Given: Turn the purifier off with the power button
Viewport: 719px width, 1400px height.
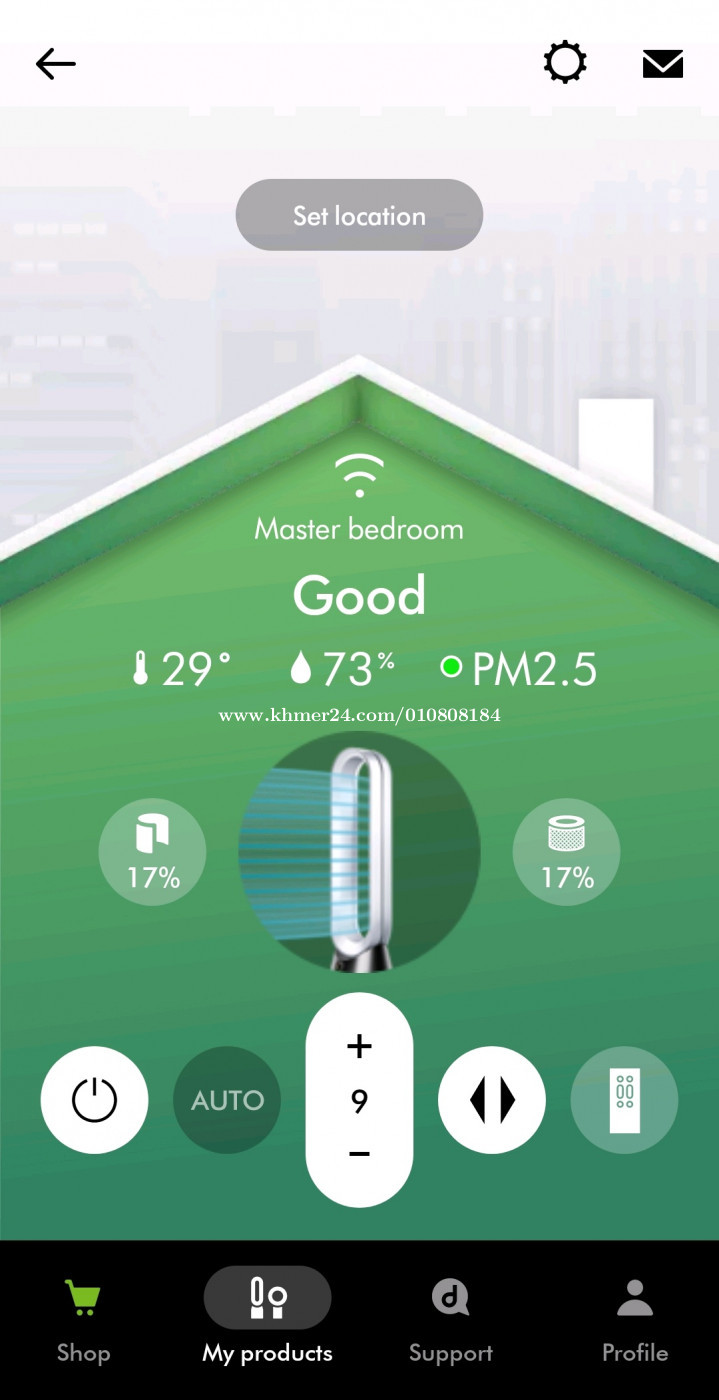Looking at the screenshot, I should (x=94, y=1100).
